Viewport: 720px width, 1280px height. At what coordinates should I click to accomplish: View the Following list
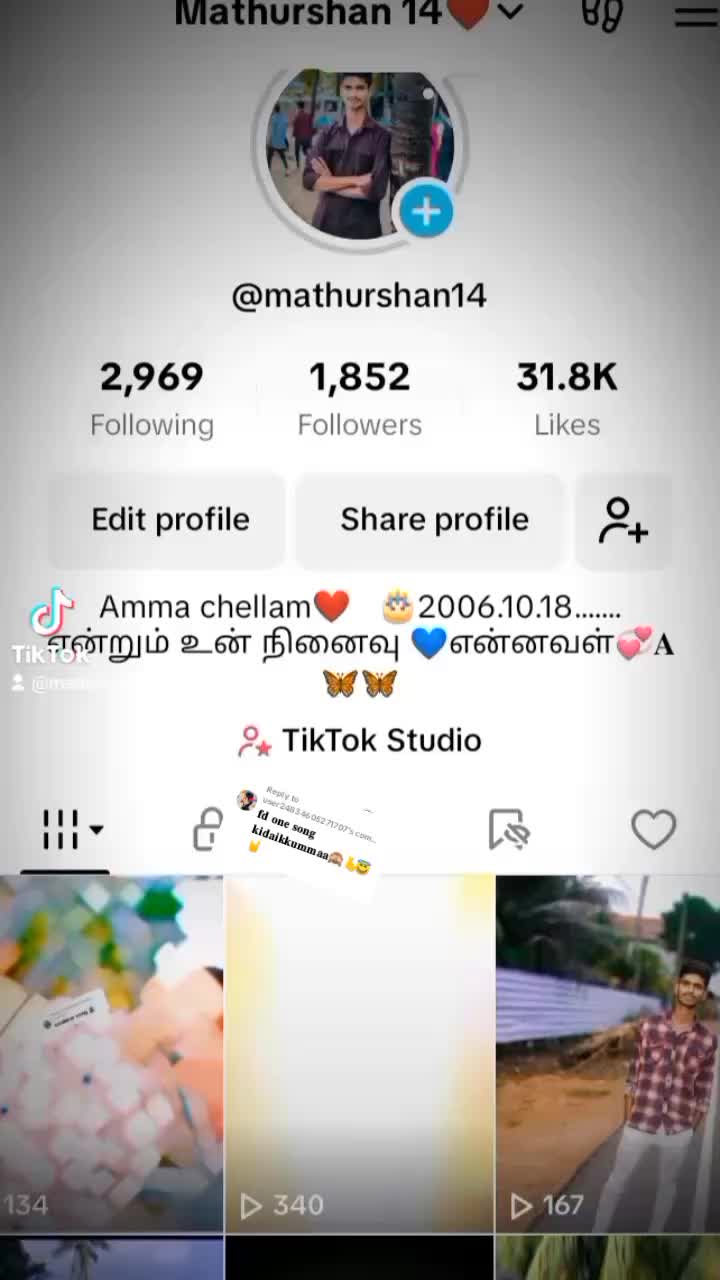152,398
